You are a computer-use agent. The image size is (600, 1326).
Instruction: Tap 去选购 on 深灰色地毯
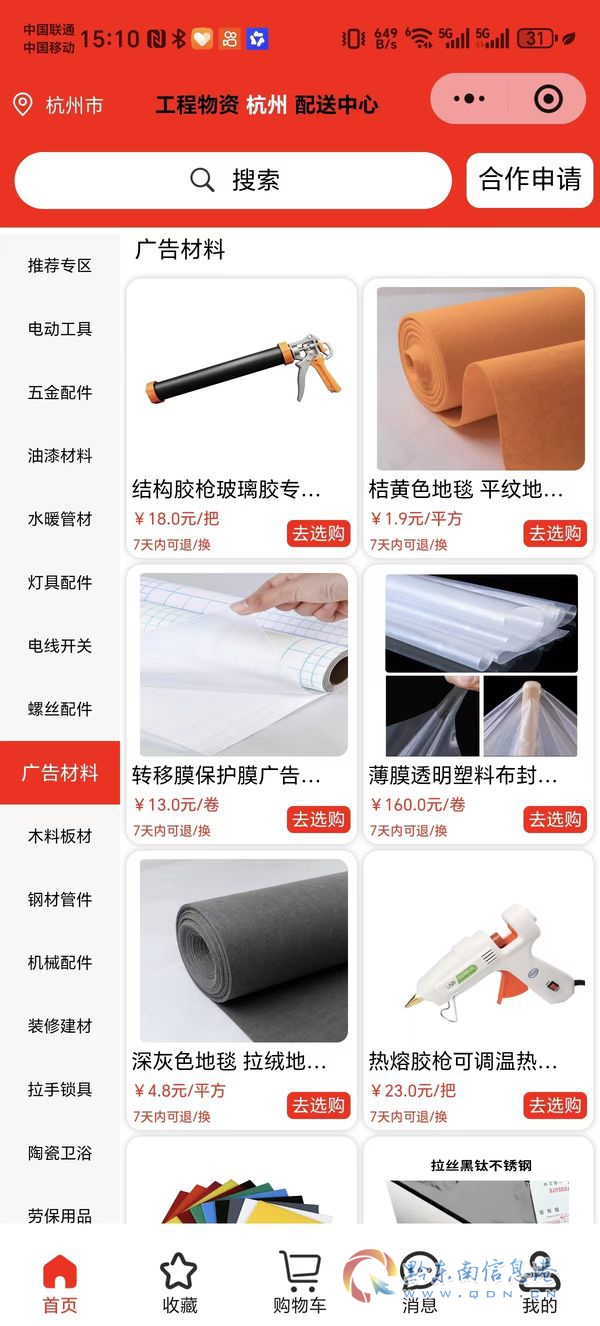coord(318,1105)
